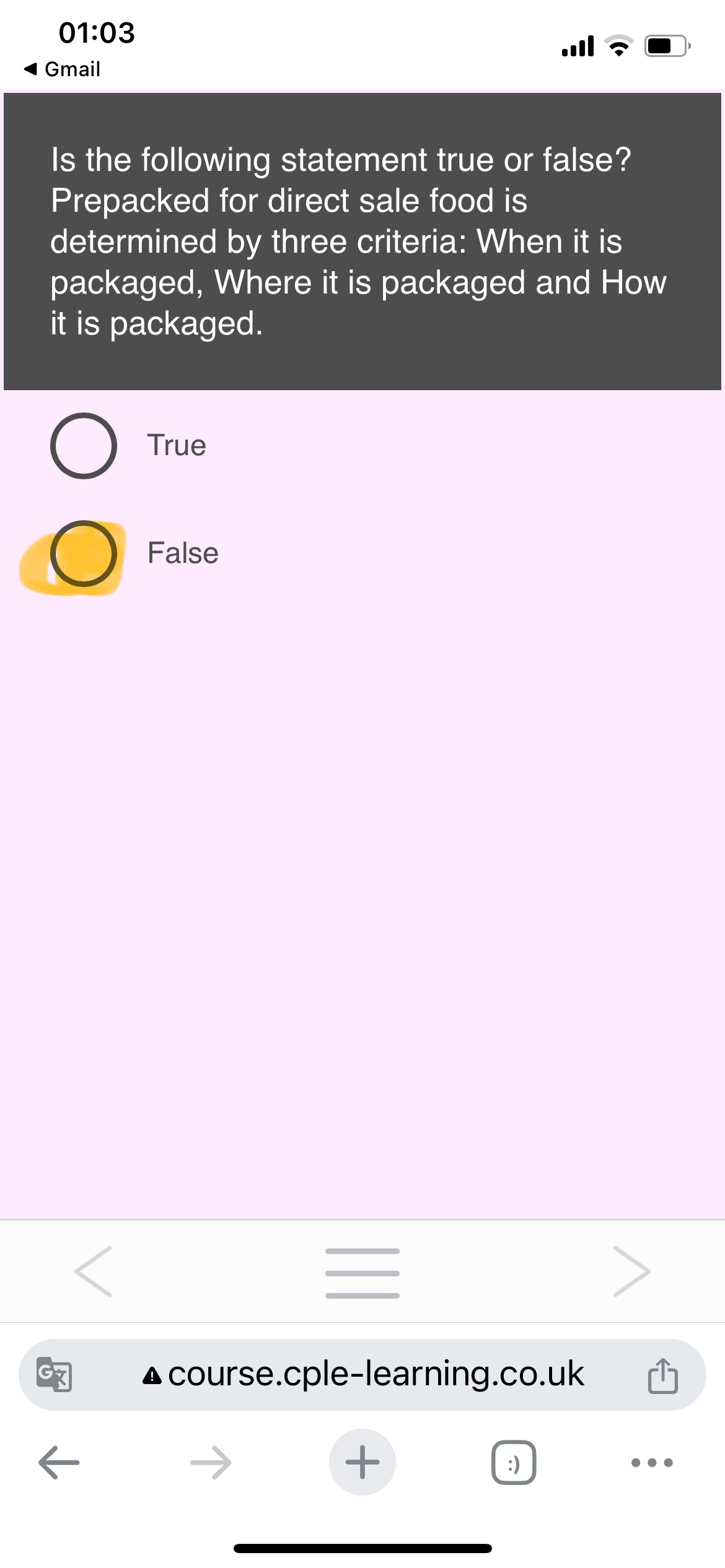Open the three-dots browser menu
Screen dimensions: 725x1568
coord(652,1463)
